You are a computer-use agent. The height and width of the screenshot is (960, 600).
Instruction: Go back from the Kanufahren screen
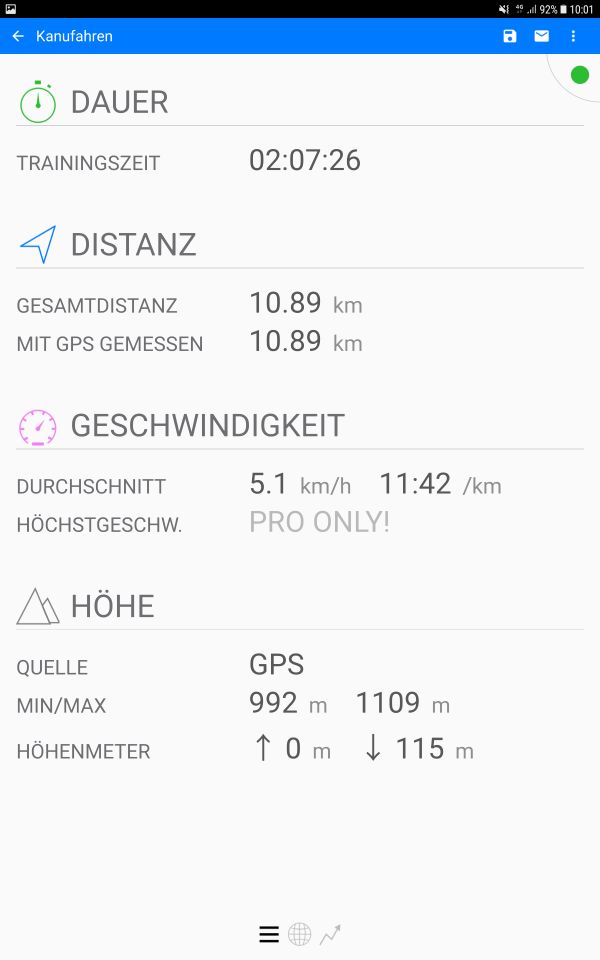pos(18,36)
